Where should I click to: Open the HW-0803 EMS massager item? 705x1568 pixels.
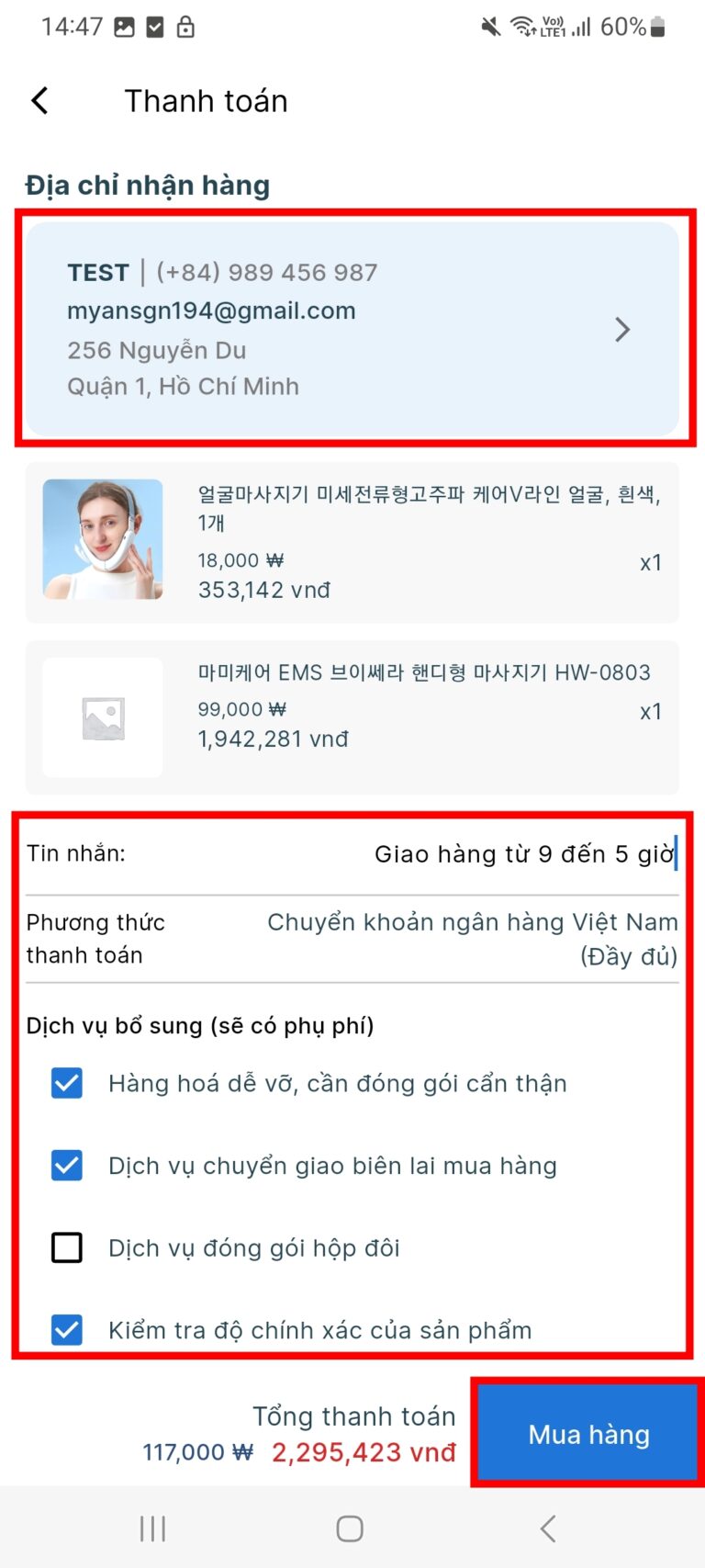pyautogui.click(x=352, y=716)
